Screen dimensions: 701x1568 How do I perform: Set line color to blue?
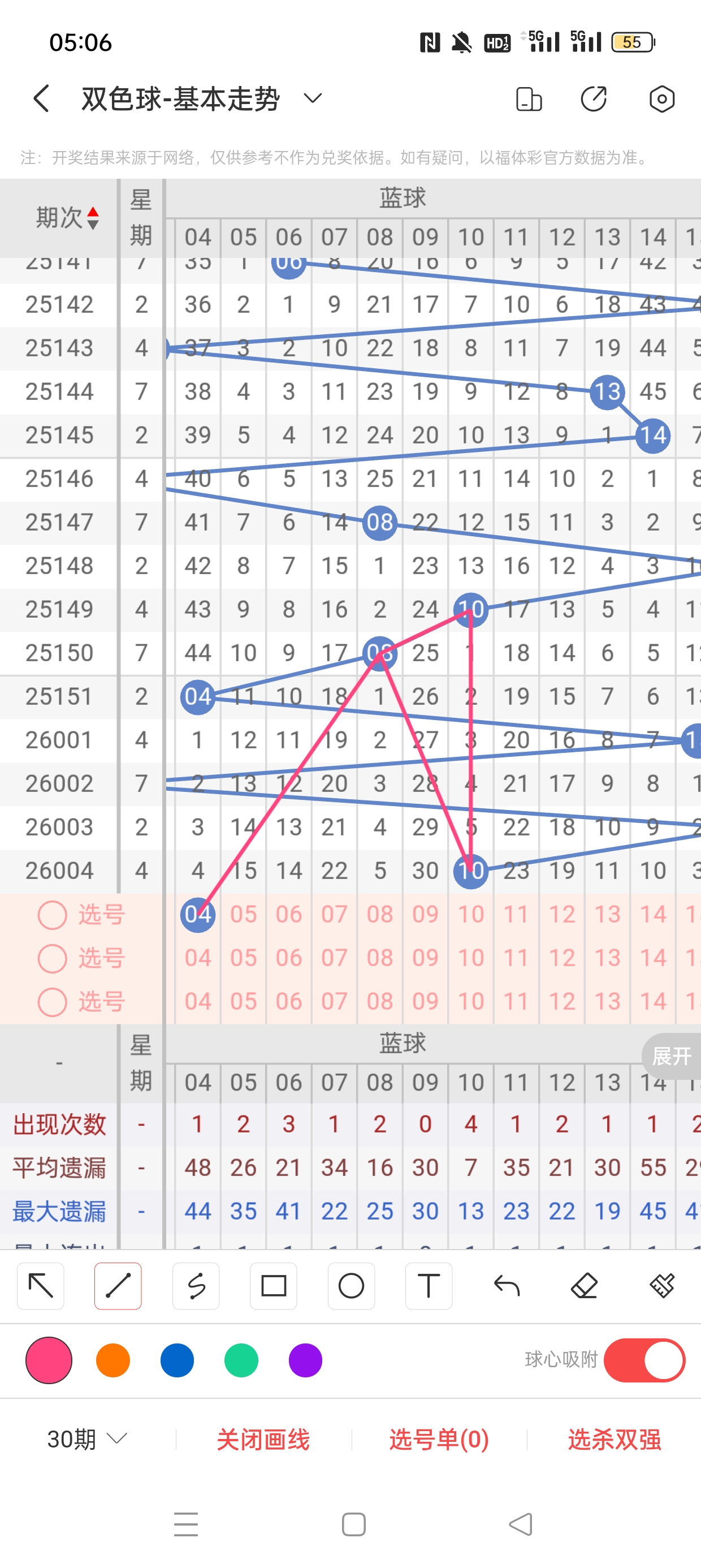point(177,1360)
